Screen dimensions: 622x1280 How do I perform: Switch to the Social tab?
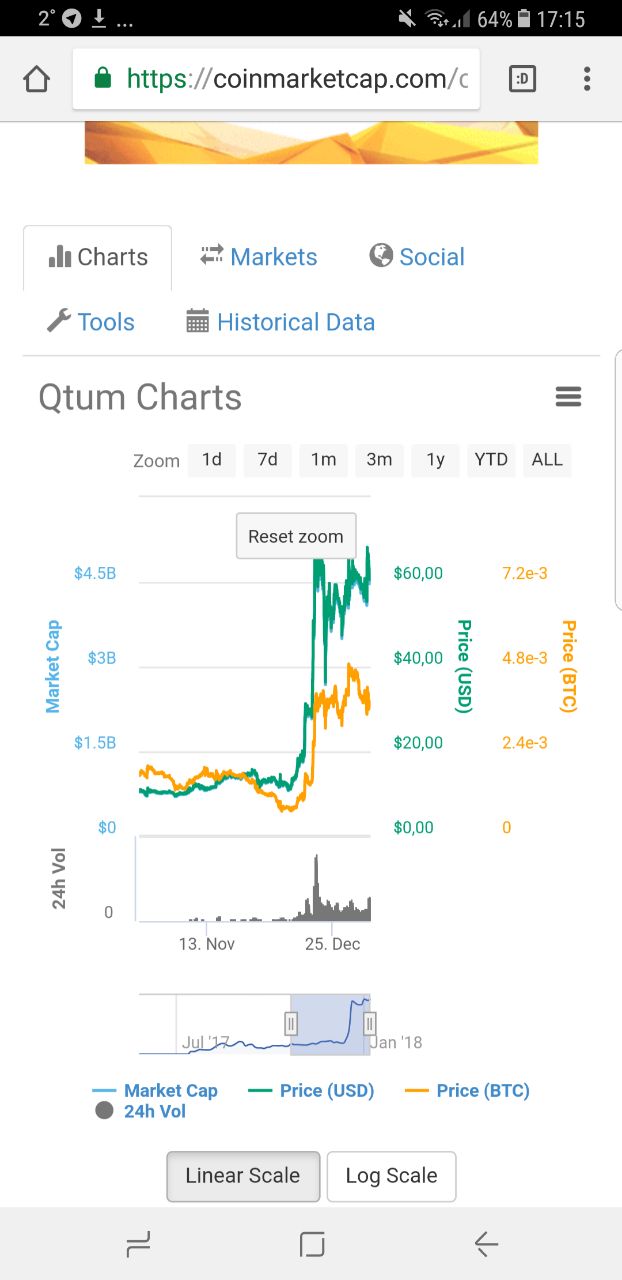pos(417,257)
